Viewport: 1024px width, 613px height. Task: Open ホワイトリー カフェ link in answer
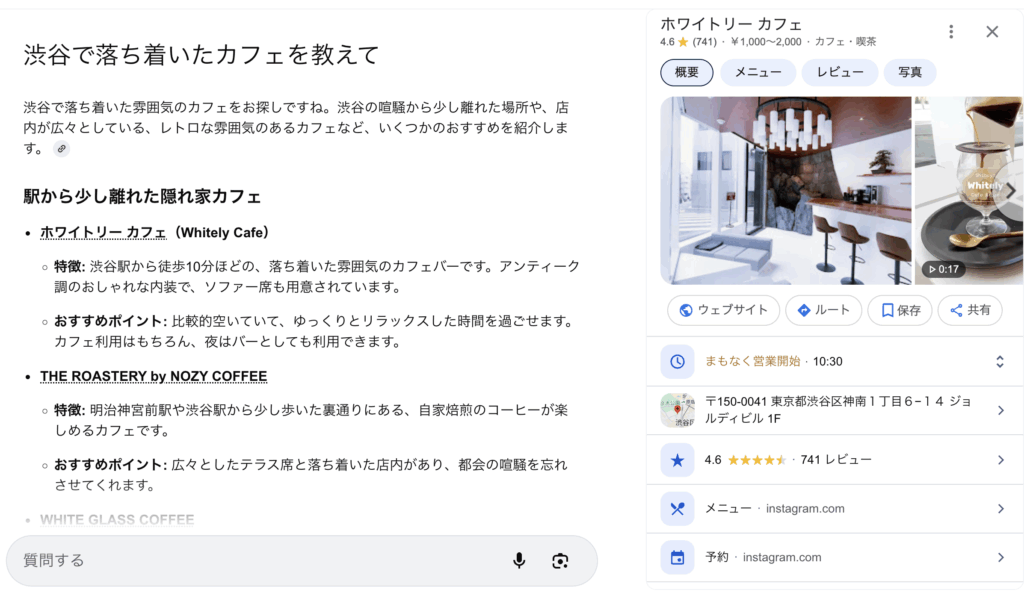pos(103,232)
